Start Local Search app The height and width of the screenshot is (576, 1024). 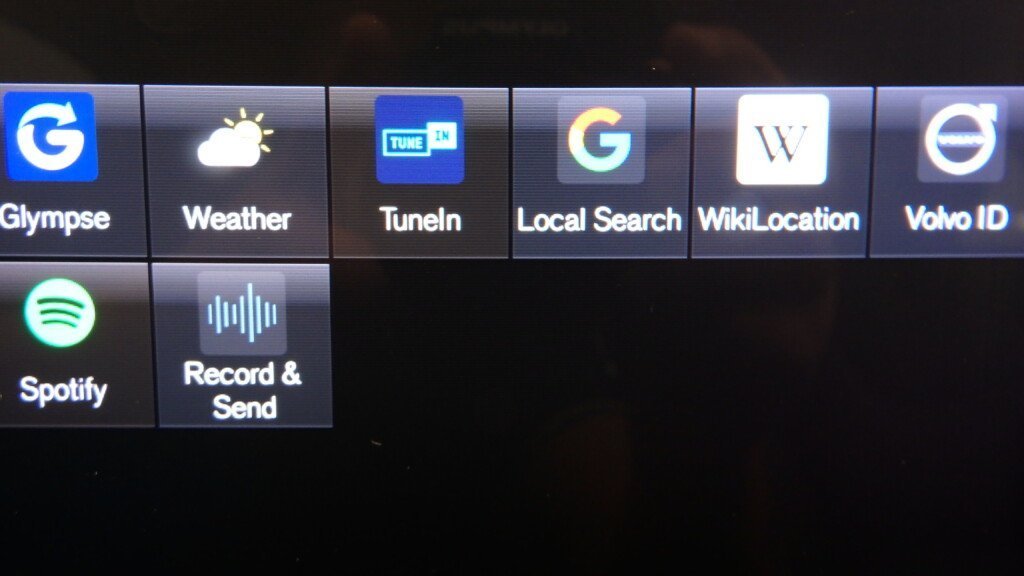(600, 170)
